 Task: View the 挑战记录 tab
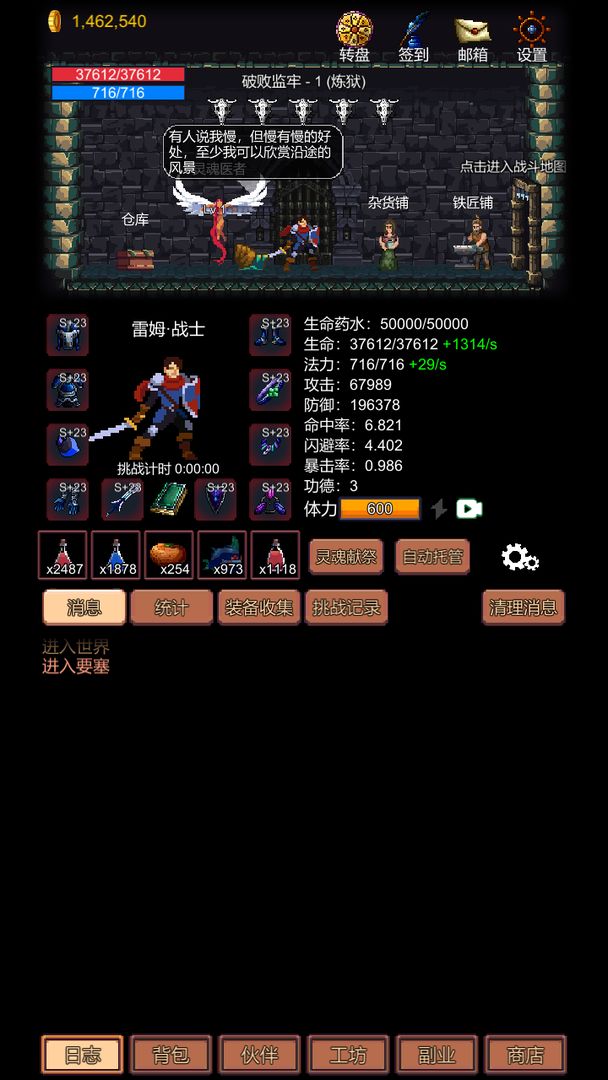pyautogui.click(x=346, y=607)
